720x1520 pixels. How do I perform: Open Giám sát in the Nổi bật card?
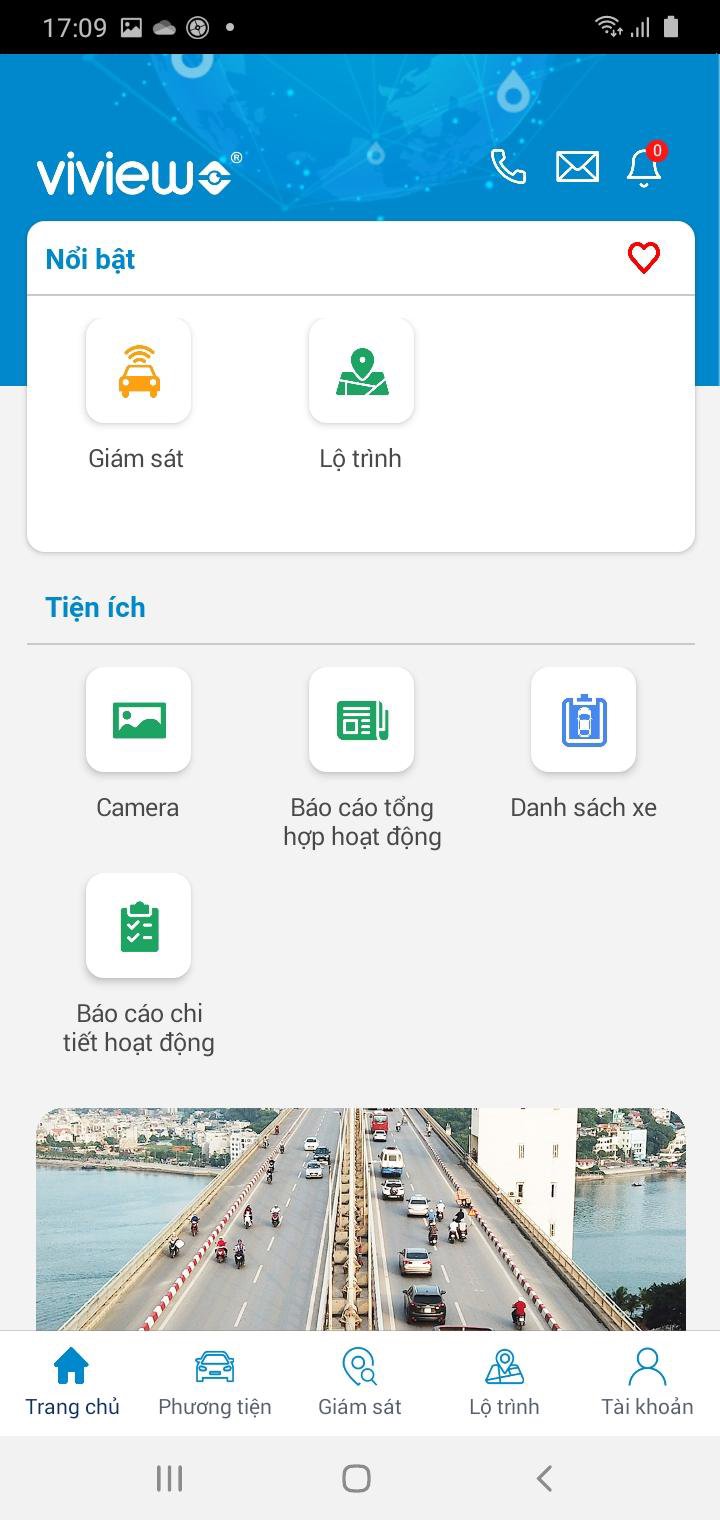coord(138,371)
